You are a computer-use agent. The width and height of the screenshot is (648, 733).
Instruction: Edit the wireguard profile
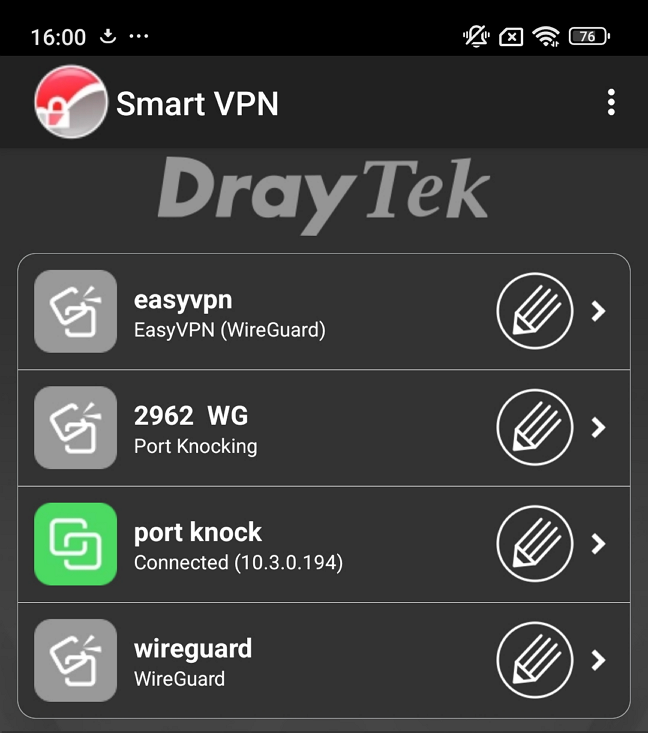point(535,660)
